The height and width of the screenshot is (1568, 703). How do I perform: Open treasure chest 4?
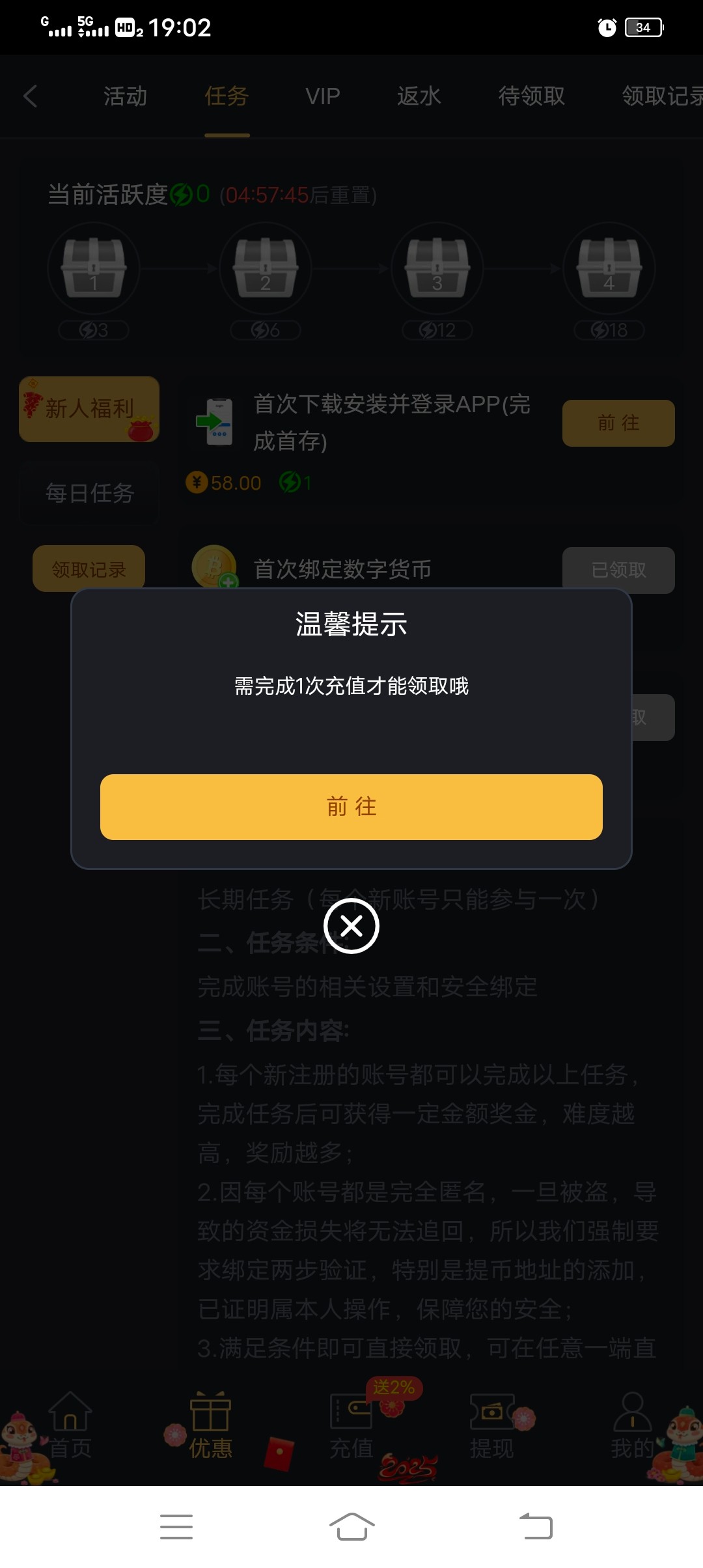pyautogui.click(x=609, y=268)
